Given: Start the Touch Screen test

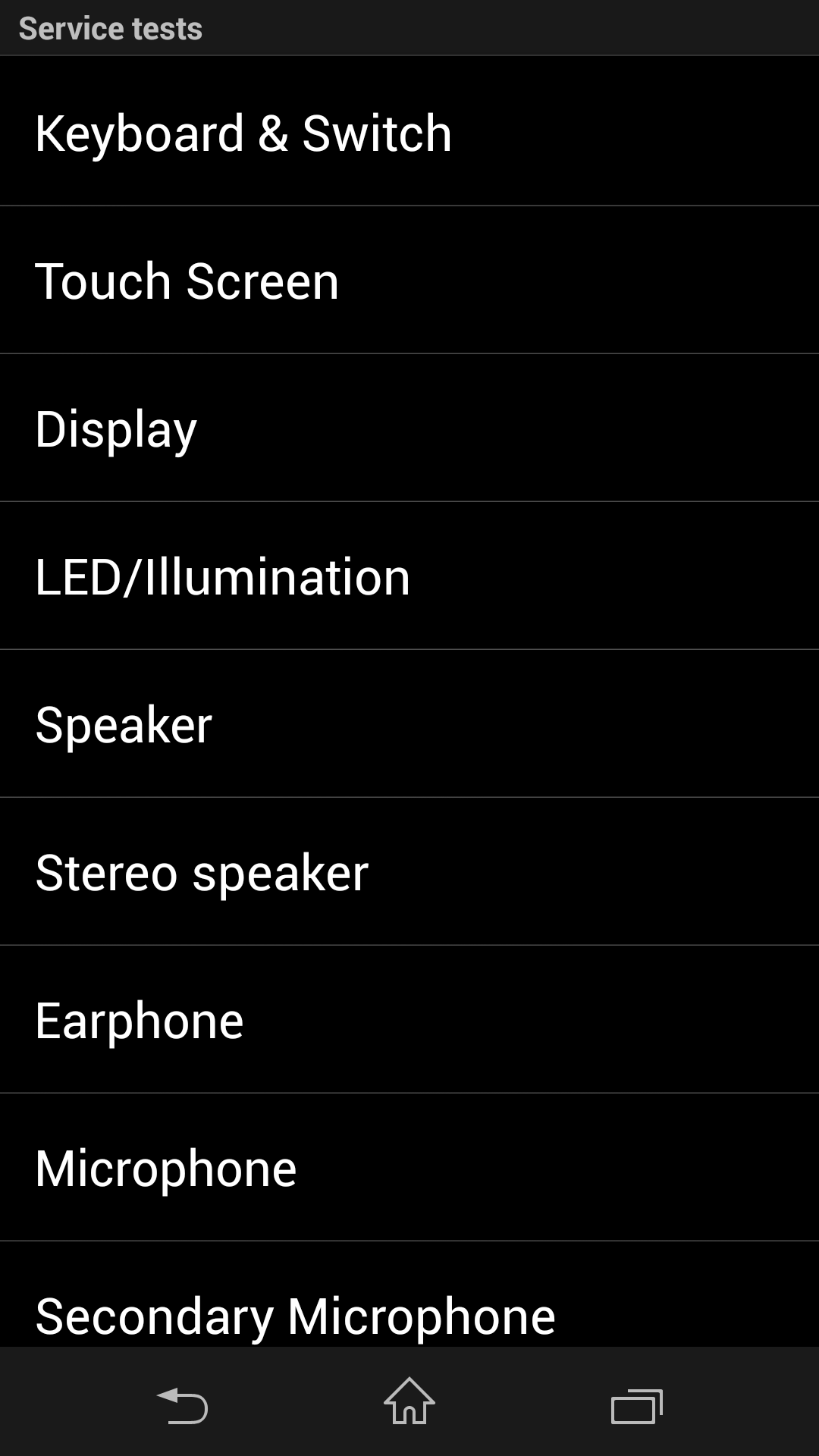Looking at the screenshot, I should [x=409, y=281].
